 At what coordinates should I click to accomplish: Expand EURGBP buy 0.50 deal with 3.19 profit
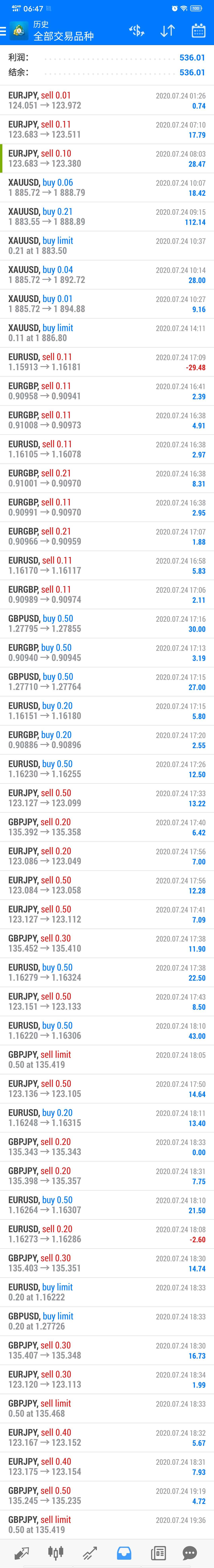[x=107, y=653]
